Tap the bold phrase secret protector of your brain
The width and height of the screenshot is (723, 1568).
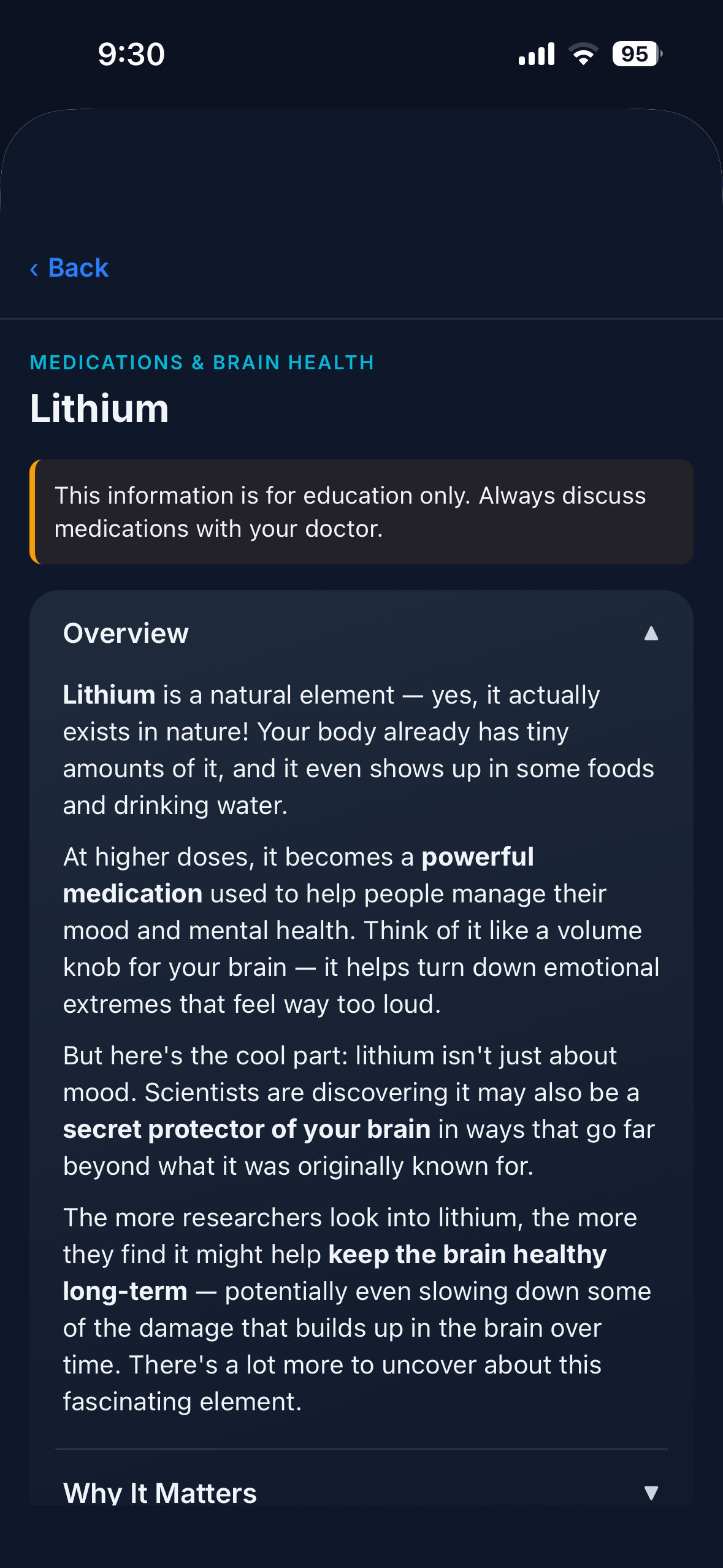(x=245, y=1129)
